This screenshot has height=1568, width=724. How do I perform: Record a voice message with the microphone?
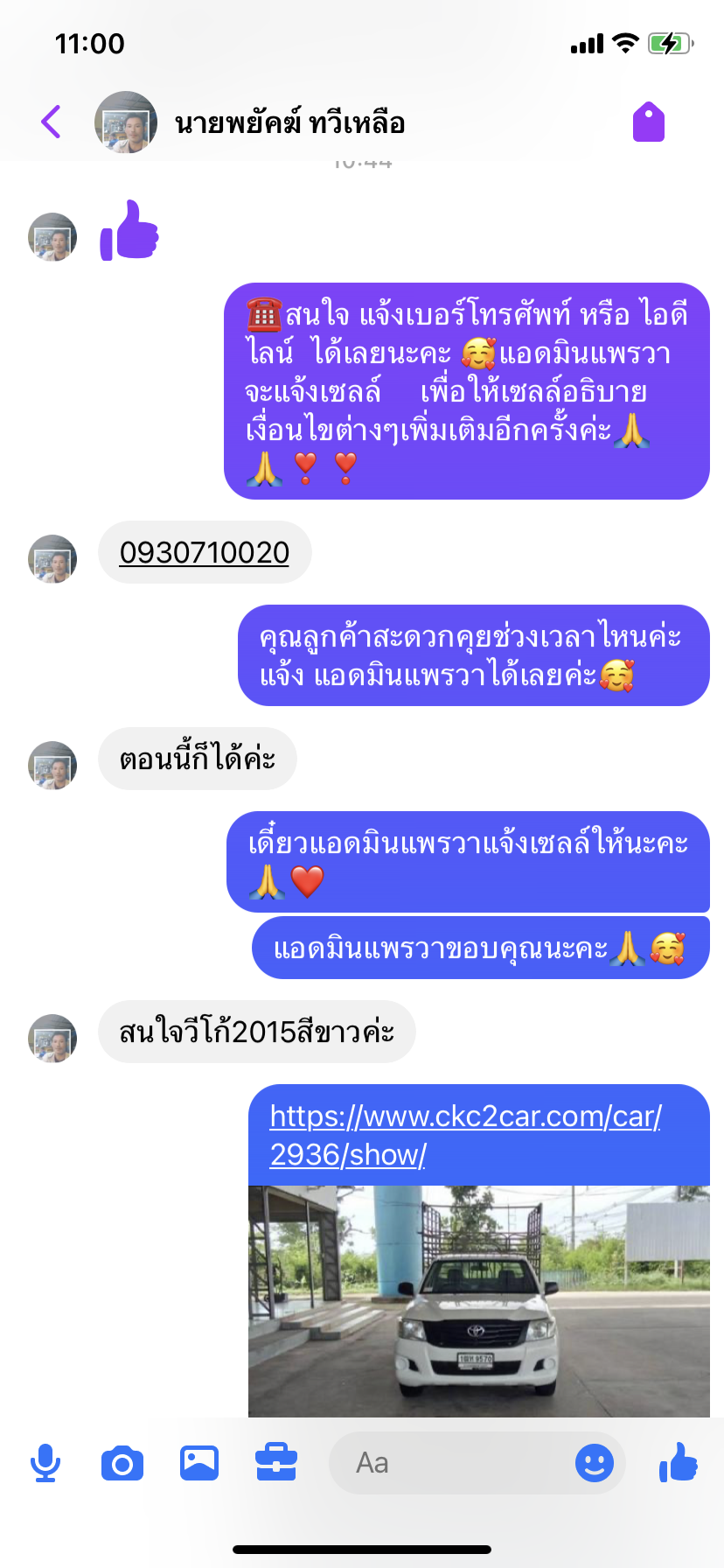click(45, 1463)
